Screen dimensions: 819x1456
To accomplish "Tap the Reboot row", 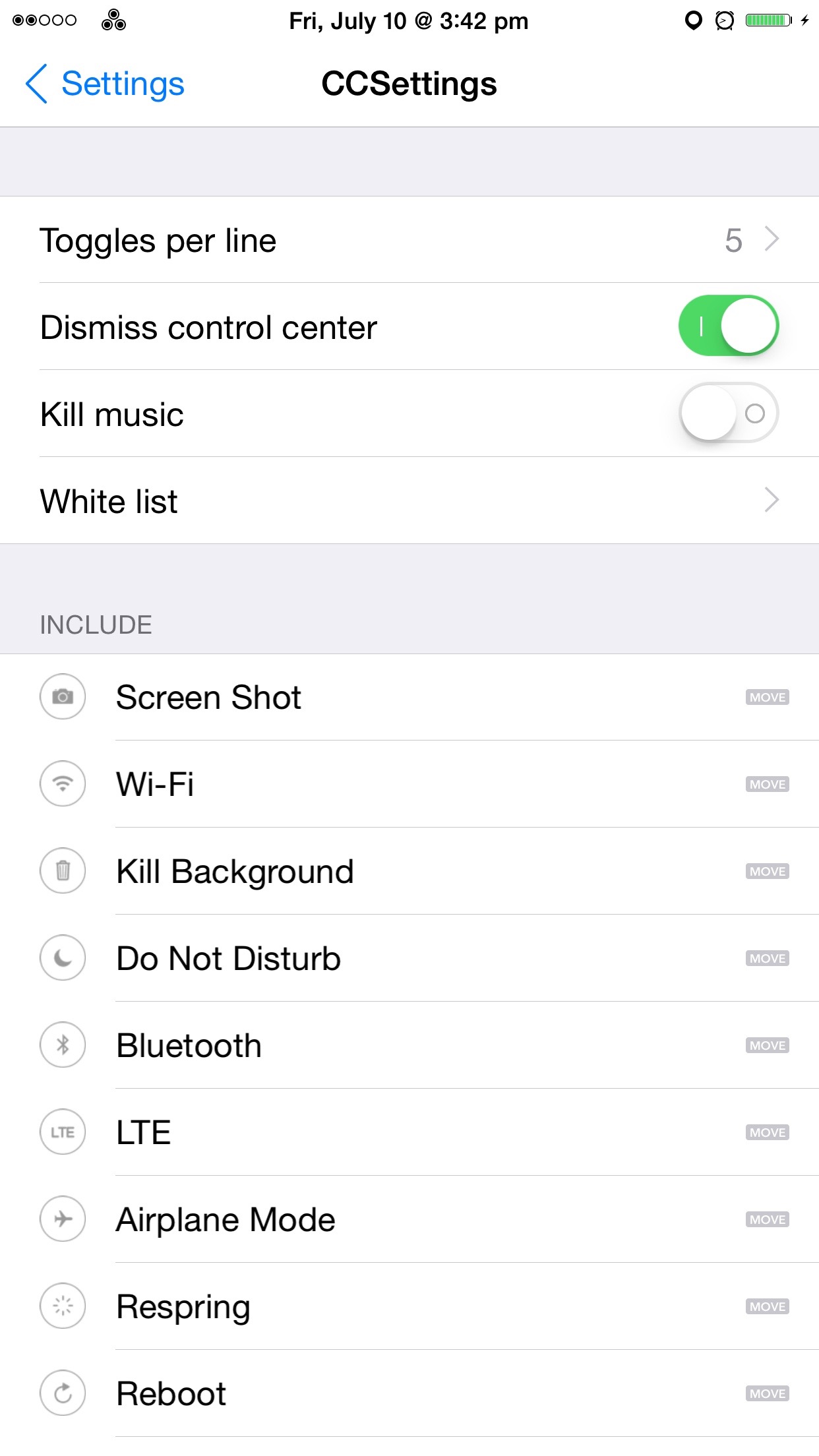I will point(409,1393).
